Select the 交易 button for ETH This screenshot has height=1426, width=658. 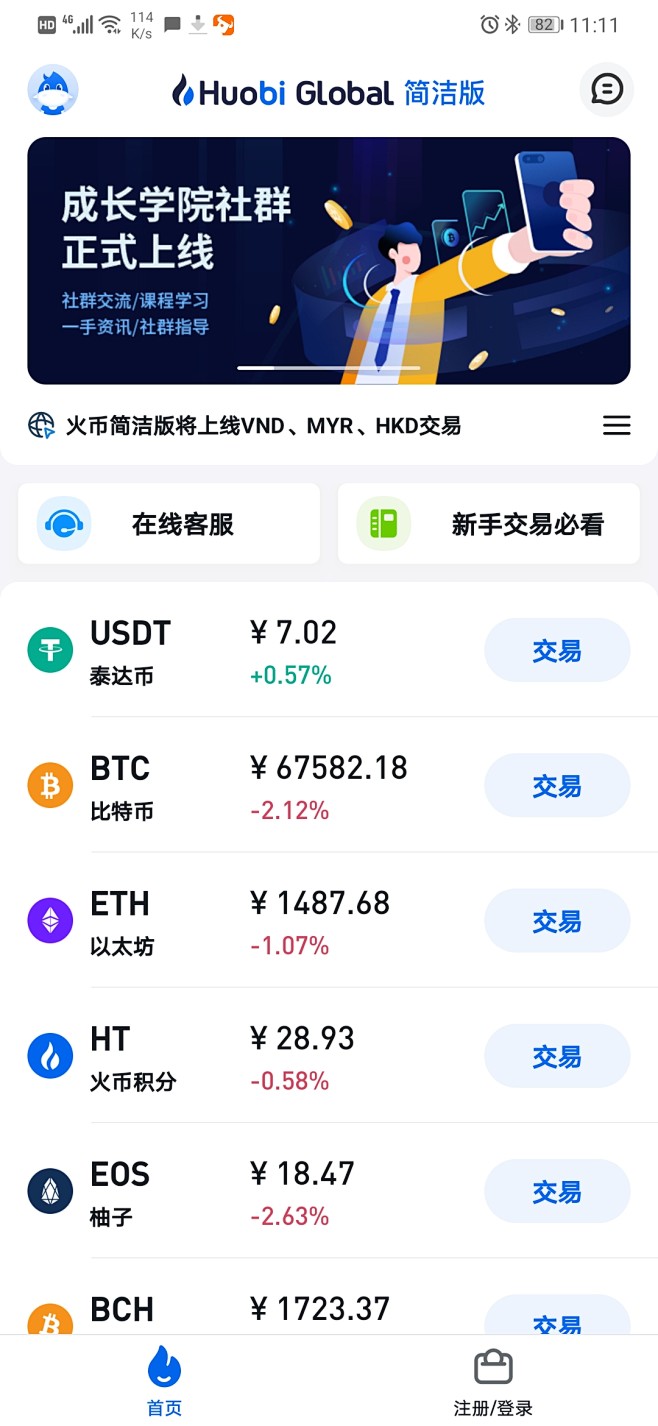tap(557, 921)
